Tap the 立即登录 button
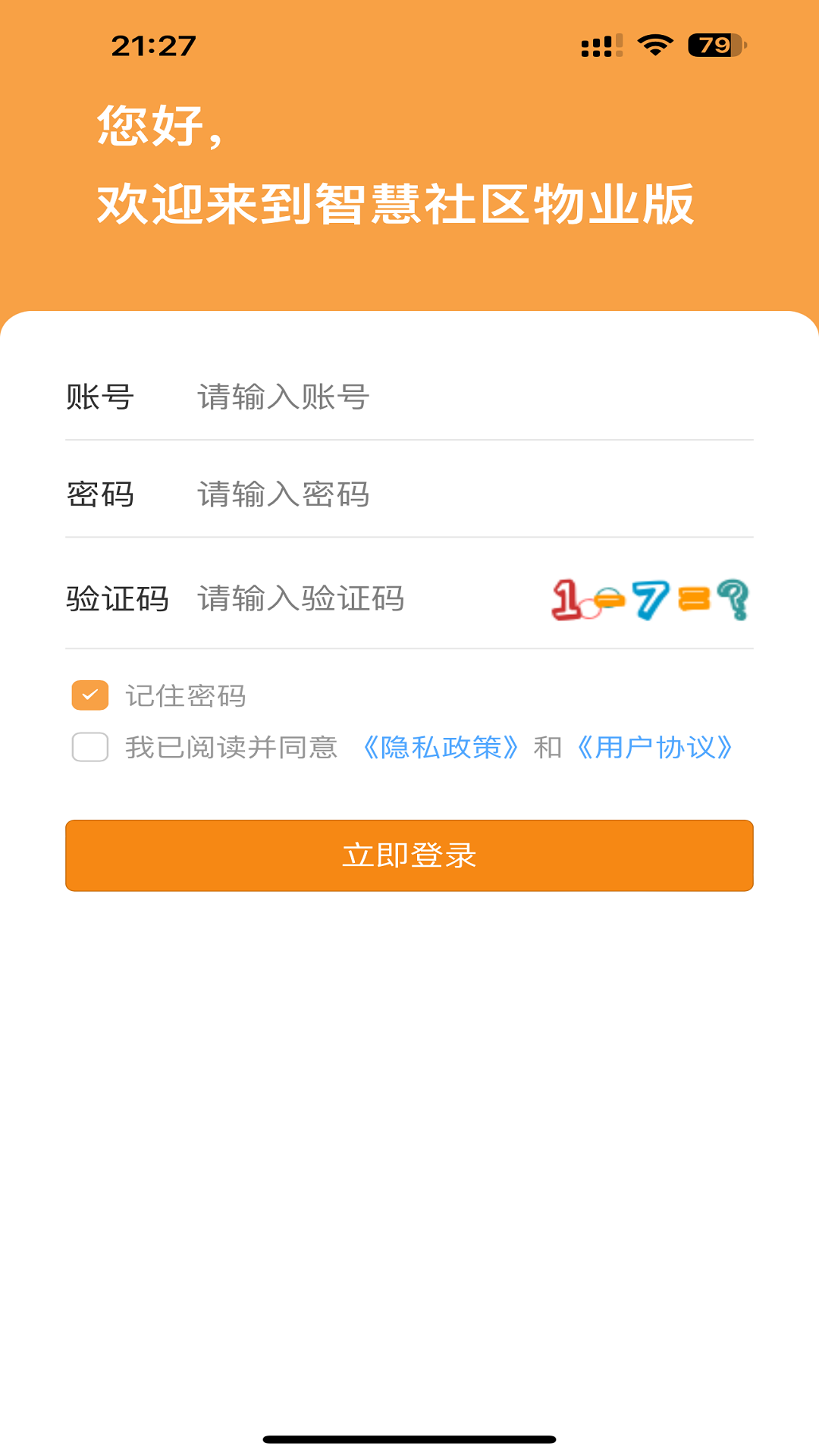Image resolution: width=819 pixels, height=1456 pixels. [409, 855]
